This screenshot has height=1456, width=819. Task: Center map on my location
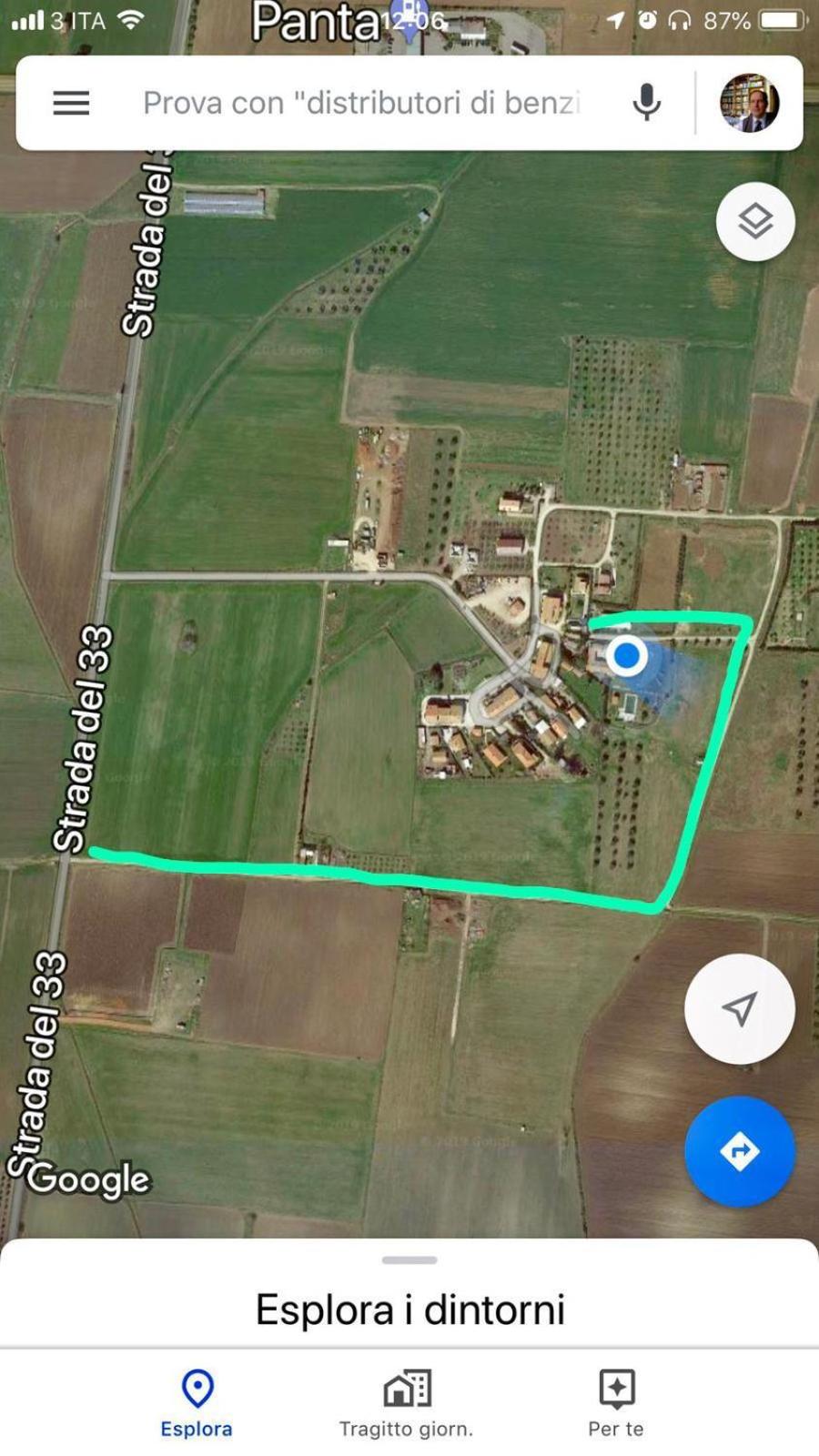pos(739,1008)
